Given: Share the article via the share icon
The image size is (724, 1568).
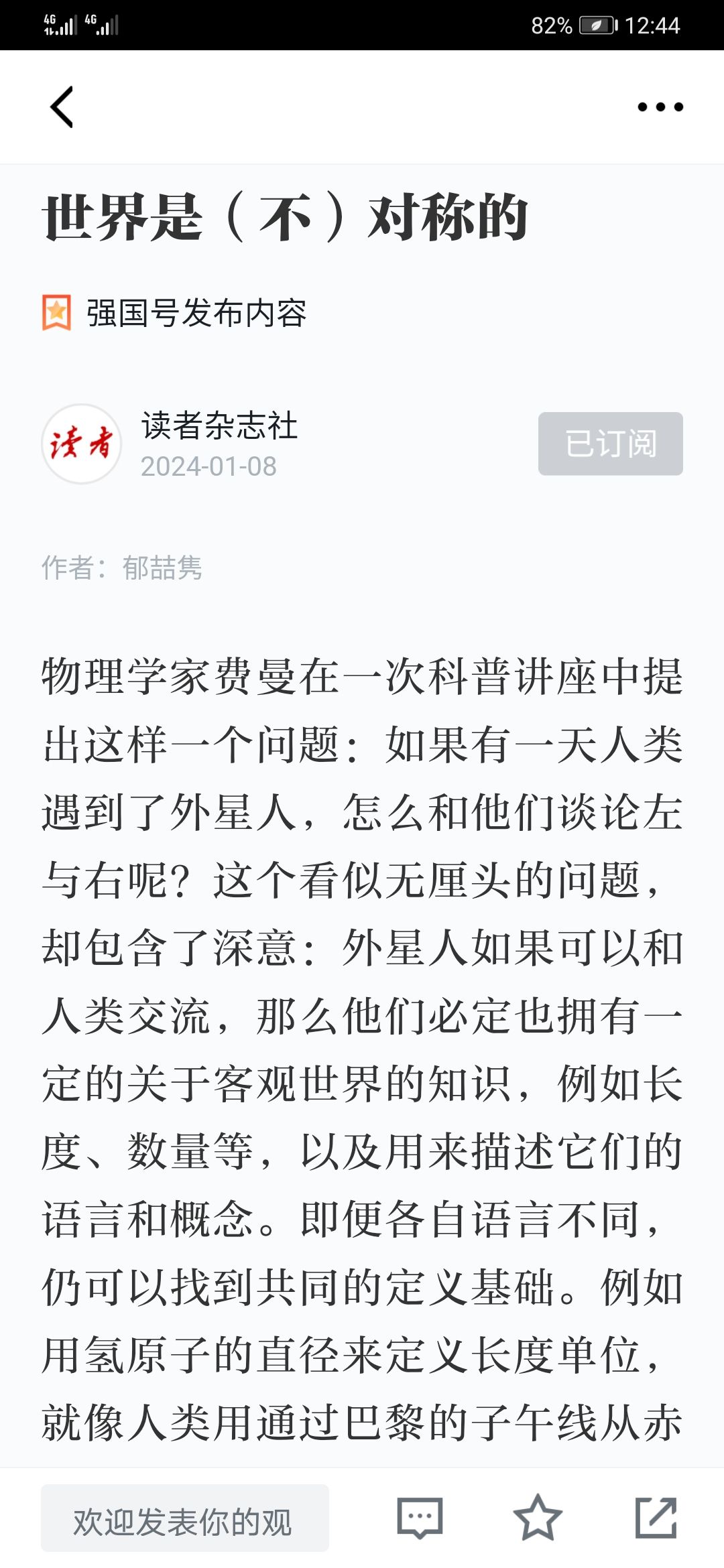Looking at the screenshot, I should [656, 1518].
